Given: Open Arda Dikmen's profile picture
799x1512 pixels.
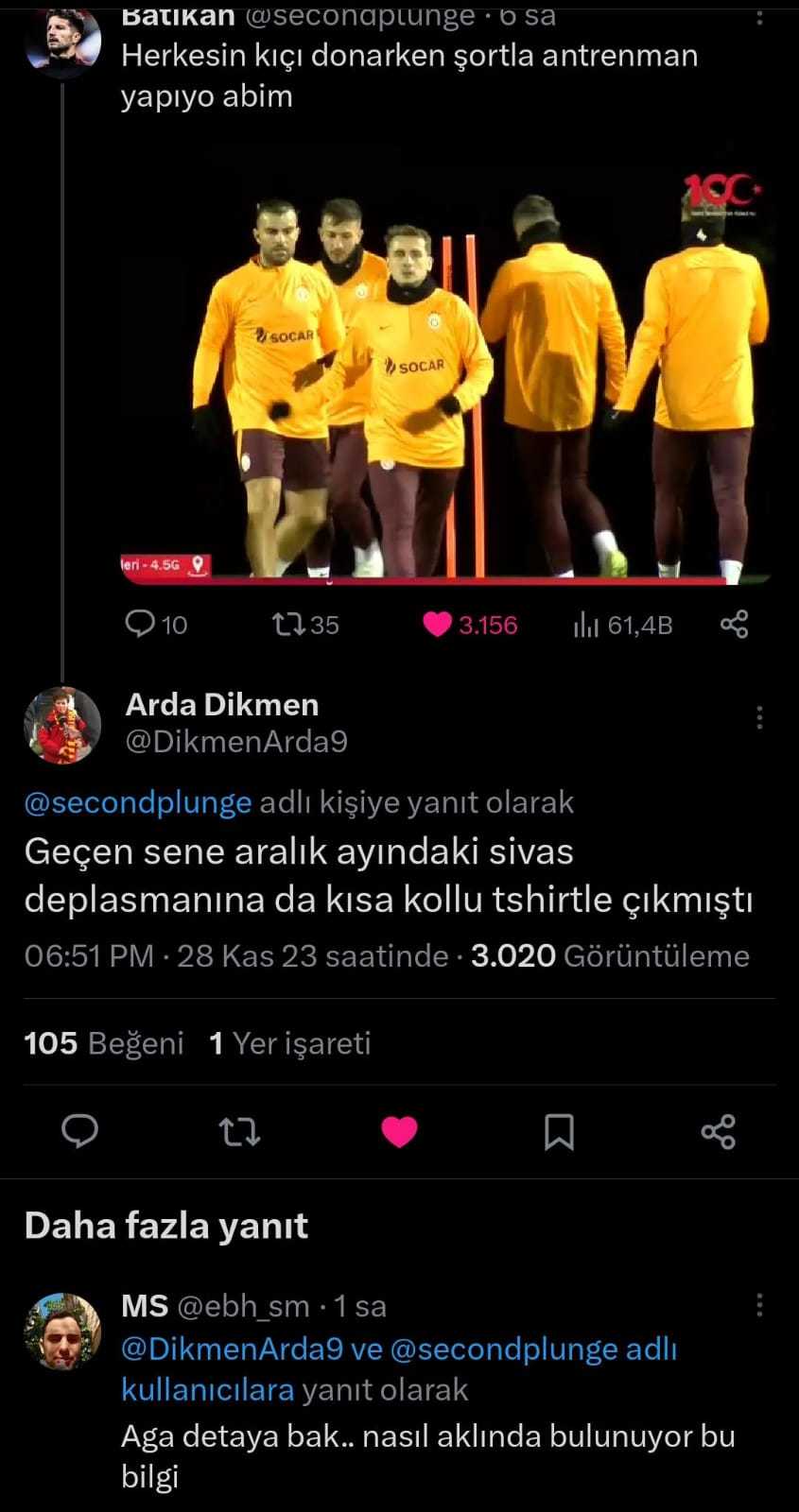Looking at the screenshot, I should tap(62, 725).
